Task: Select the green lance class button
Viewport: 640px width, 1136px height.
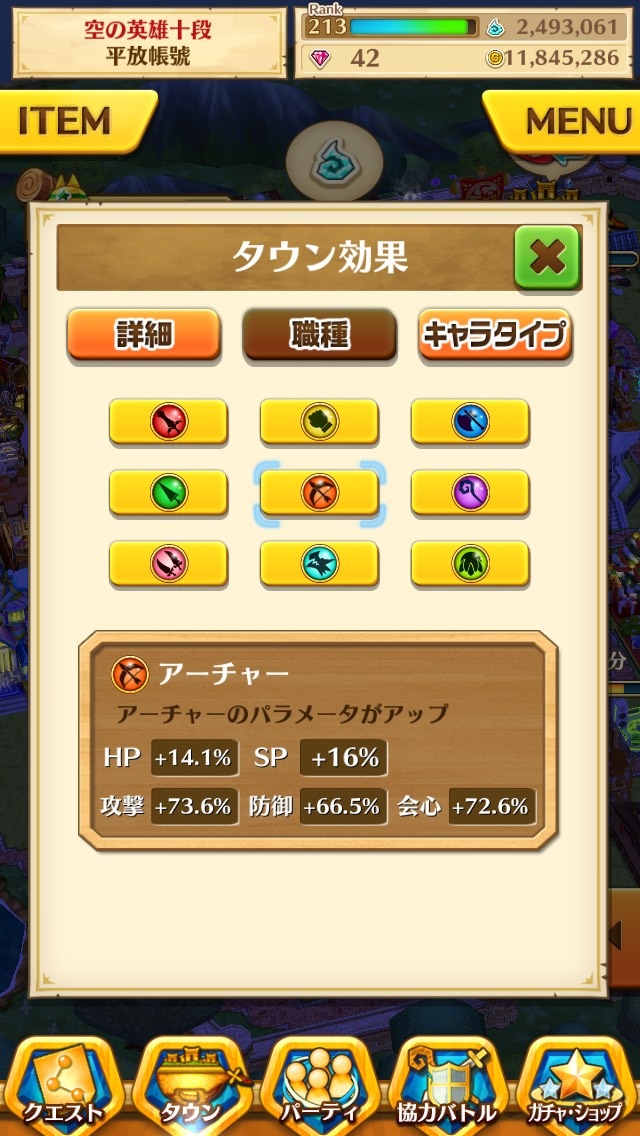Action: 168,492
